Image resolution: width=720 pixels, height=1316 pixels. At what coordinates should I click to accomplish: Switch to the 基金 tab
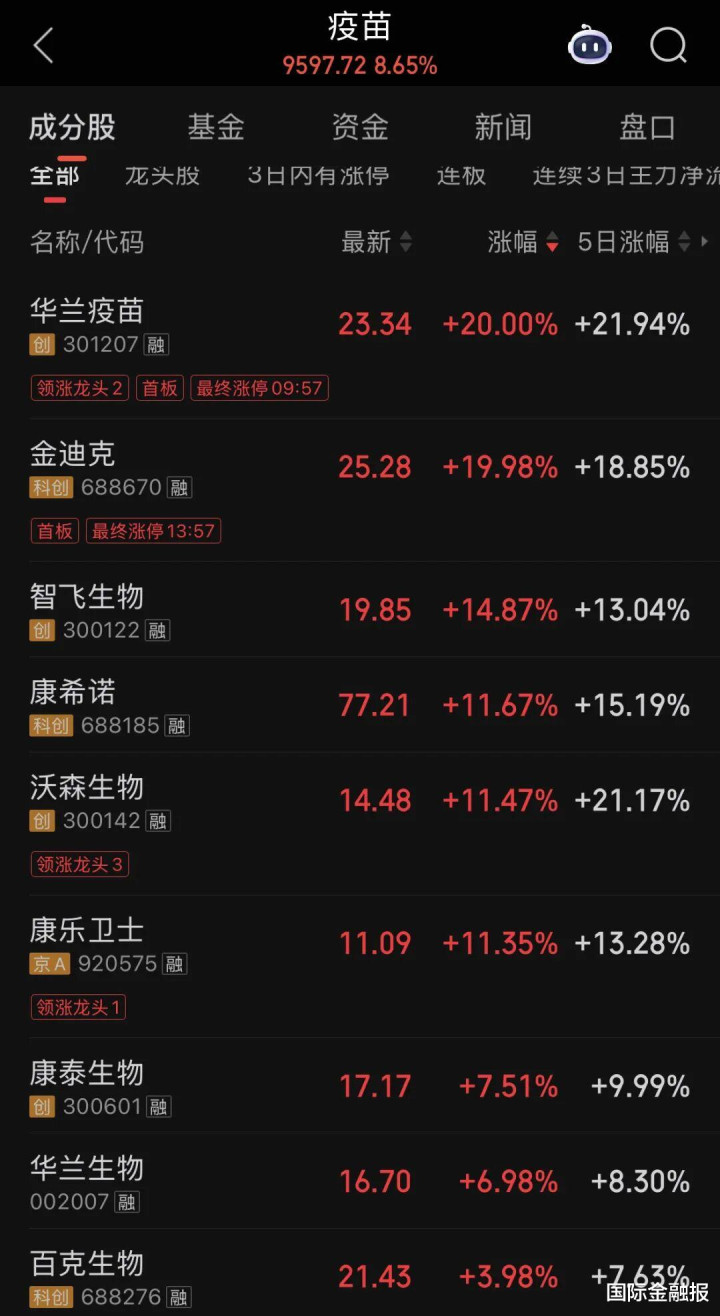[x=216, y=127]
